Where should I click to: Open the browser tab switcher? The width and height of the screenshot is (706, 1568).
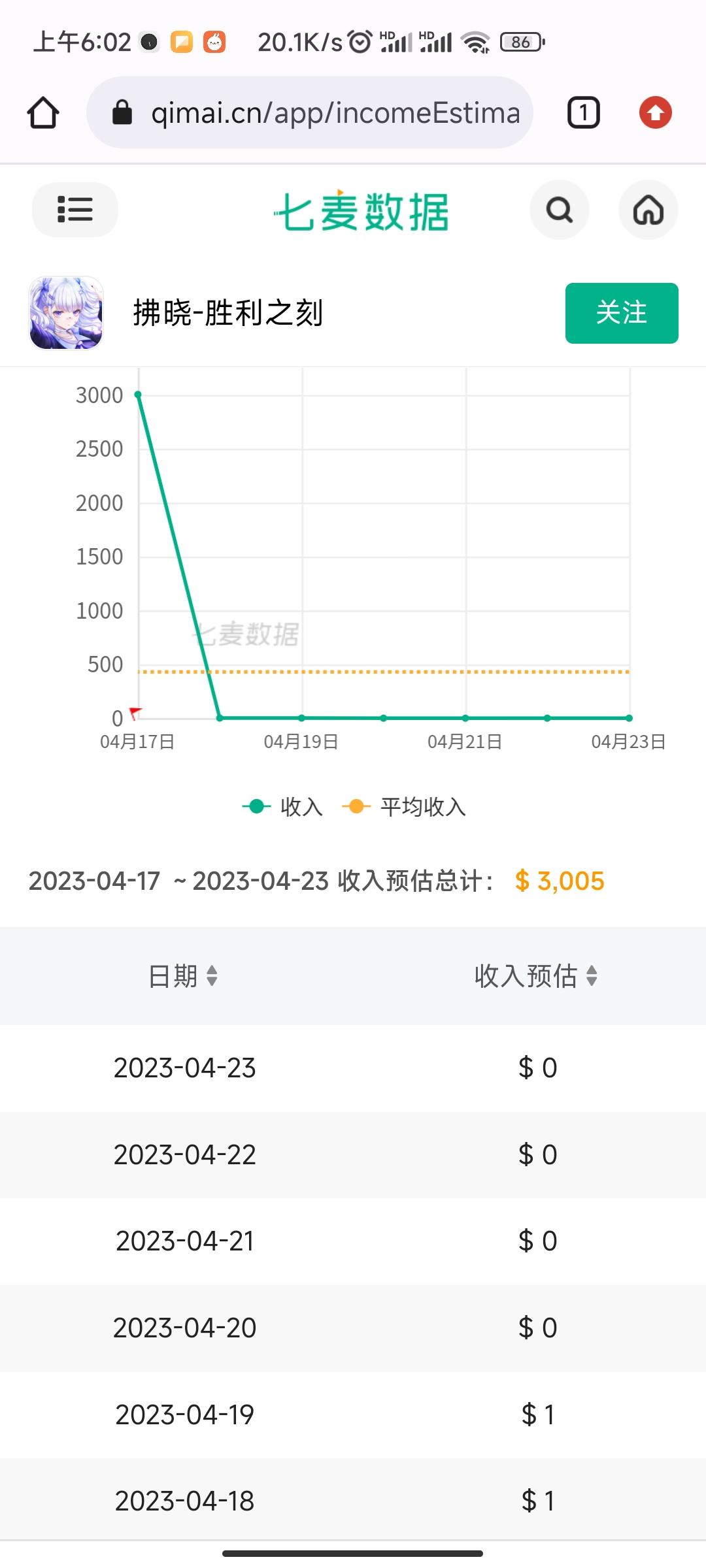[x=583, y=113]
